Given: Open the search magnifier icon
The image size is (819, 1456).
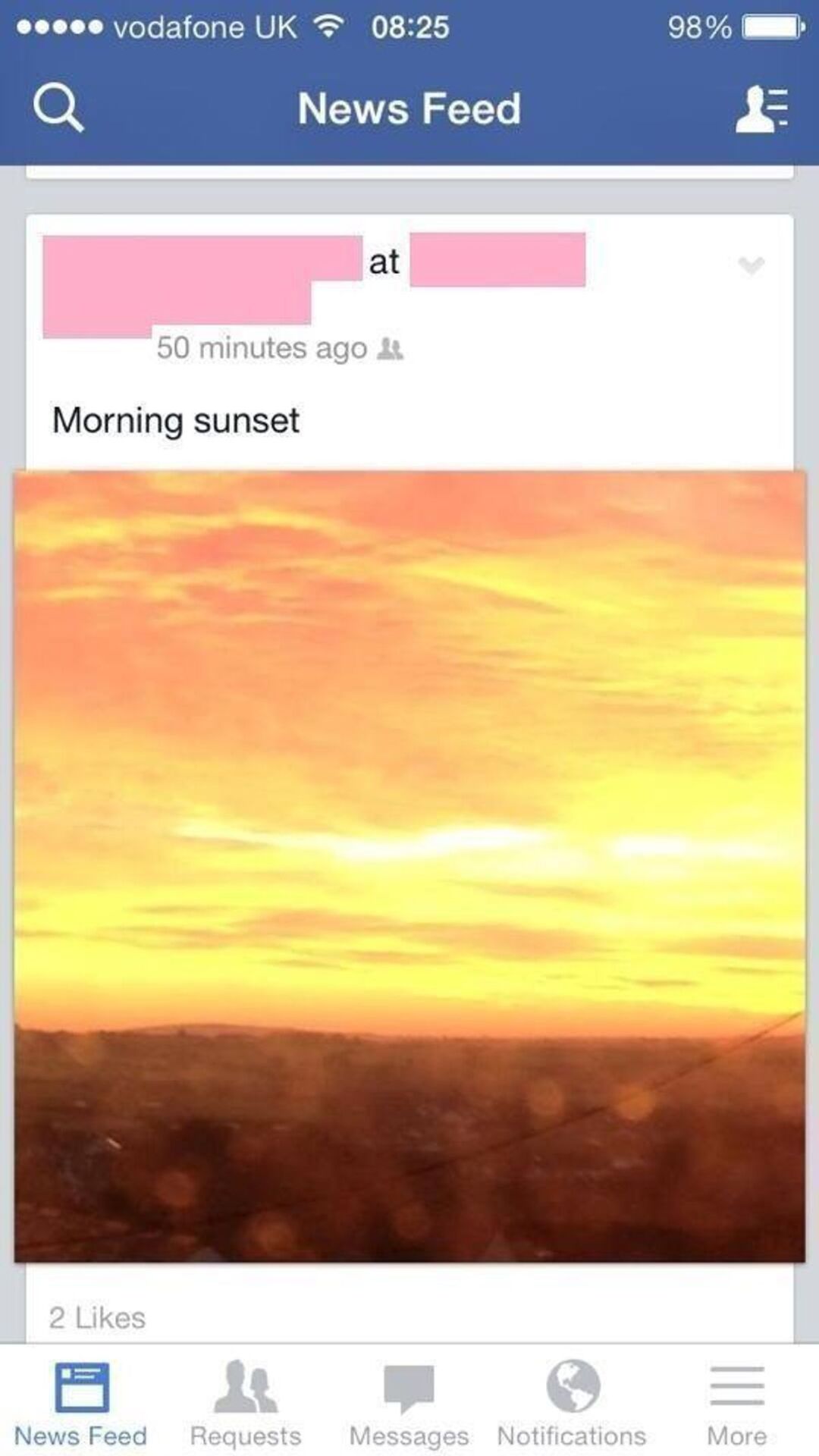Looking at the screenshot, I should click(58, 108).
